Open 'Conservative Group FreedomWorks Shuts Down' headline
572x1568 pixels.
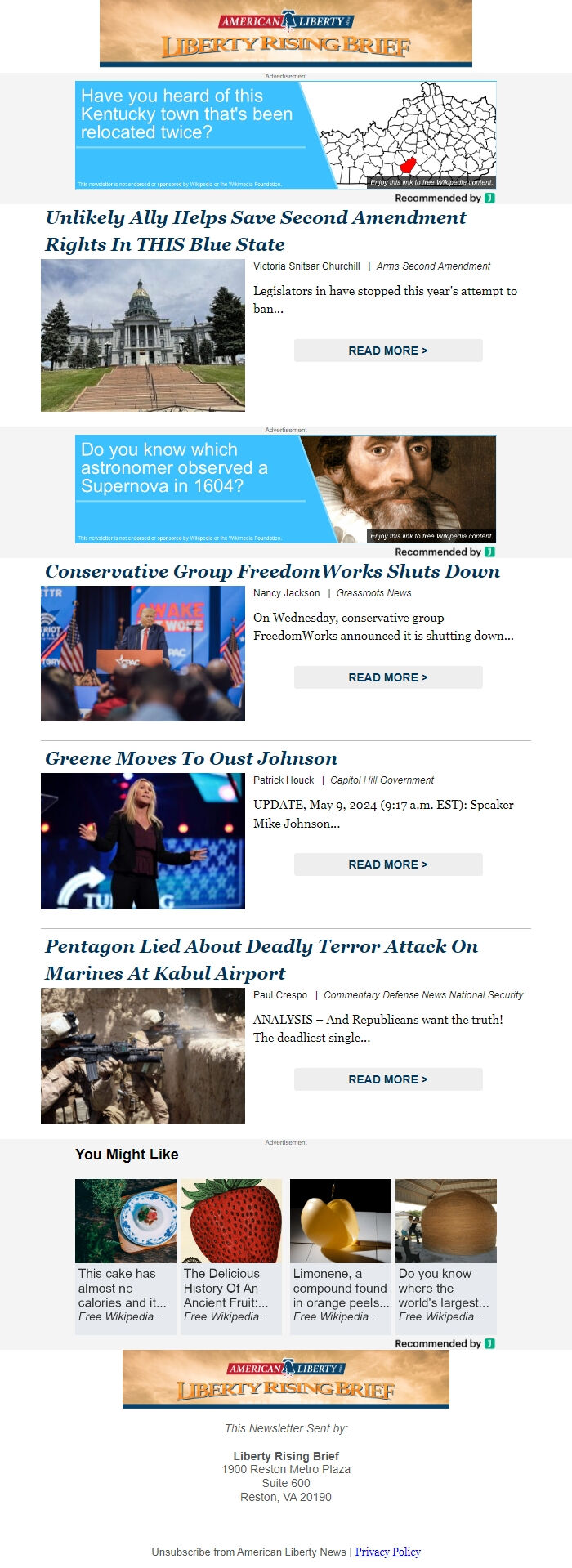(272, 571)
